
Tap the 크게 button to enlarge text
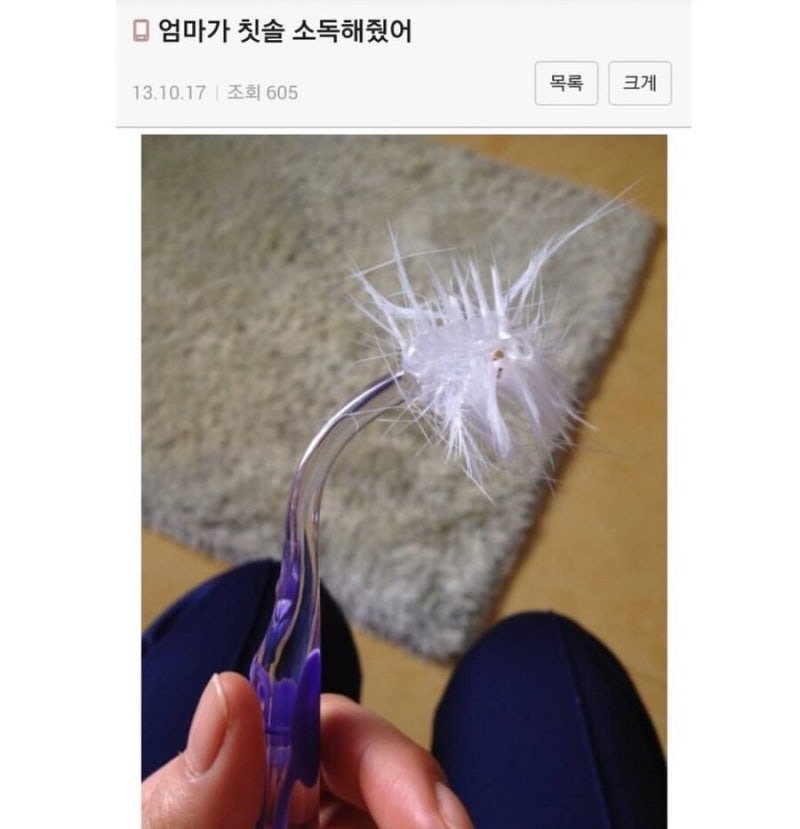[x=639, y=84]
